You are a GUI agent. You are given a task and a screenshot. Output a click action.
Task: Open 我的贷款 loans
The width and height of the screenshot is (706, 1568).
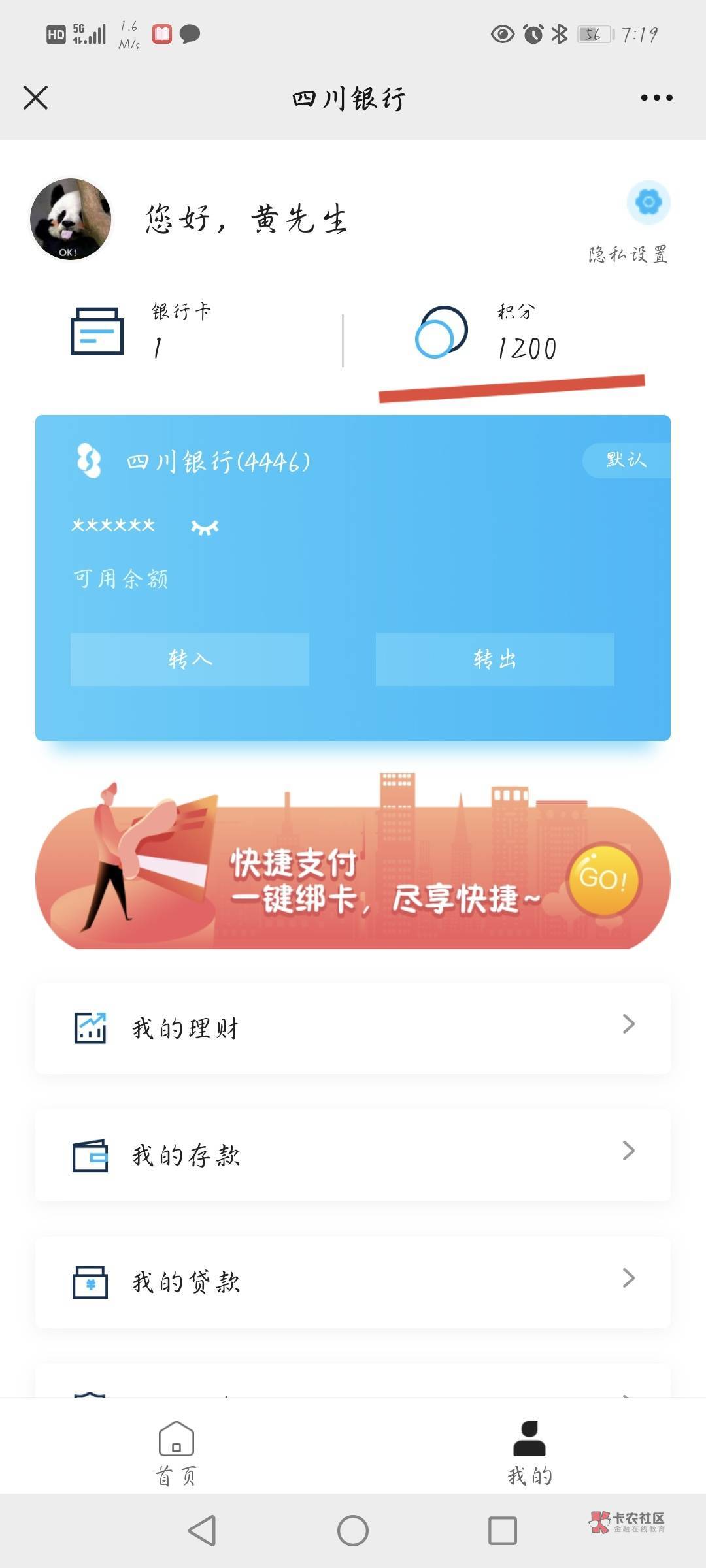pyautogui.click(x=353, y=1281)
